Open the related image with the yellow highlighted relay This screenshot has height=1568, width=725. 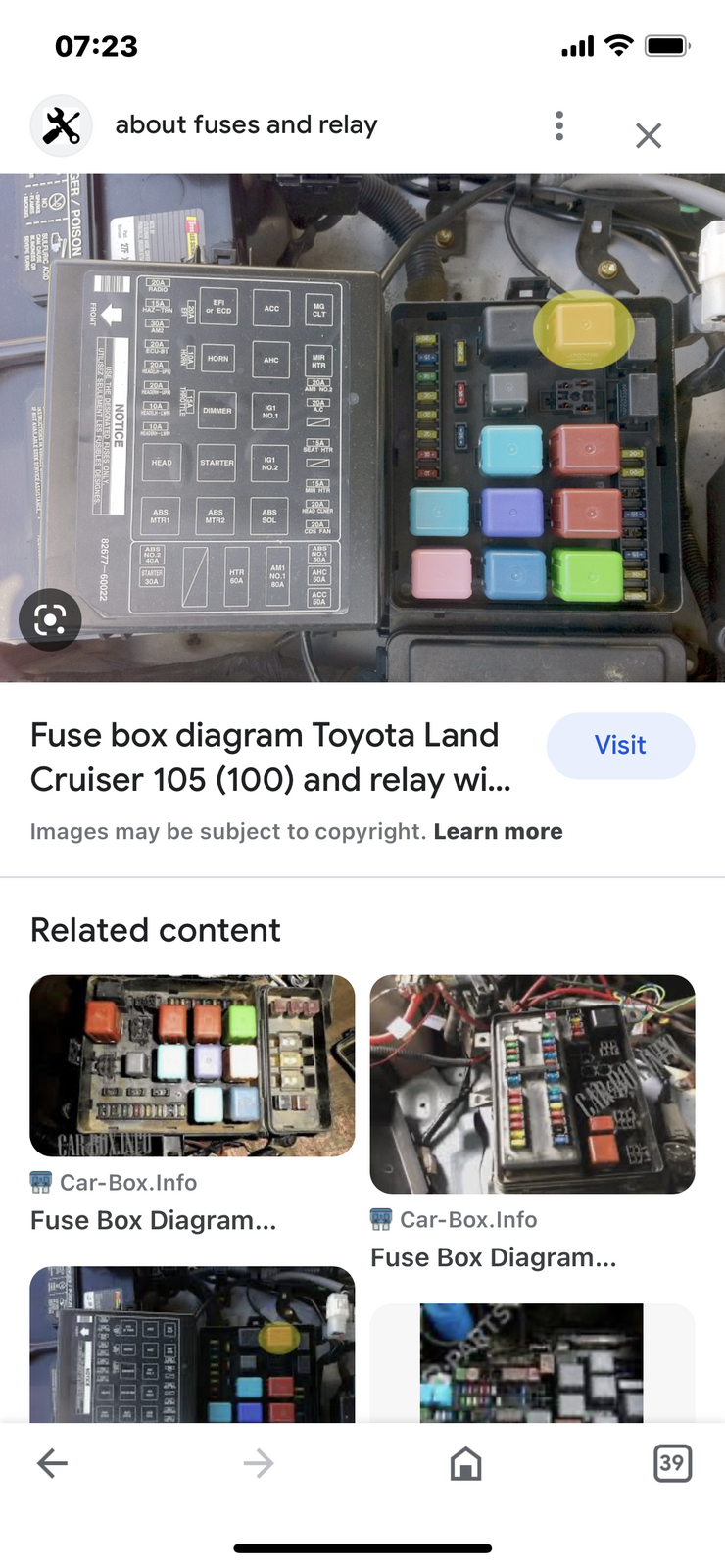(x=192, y=1345)
